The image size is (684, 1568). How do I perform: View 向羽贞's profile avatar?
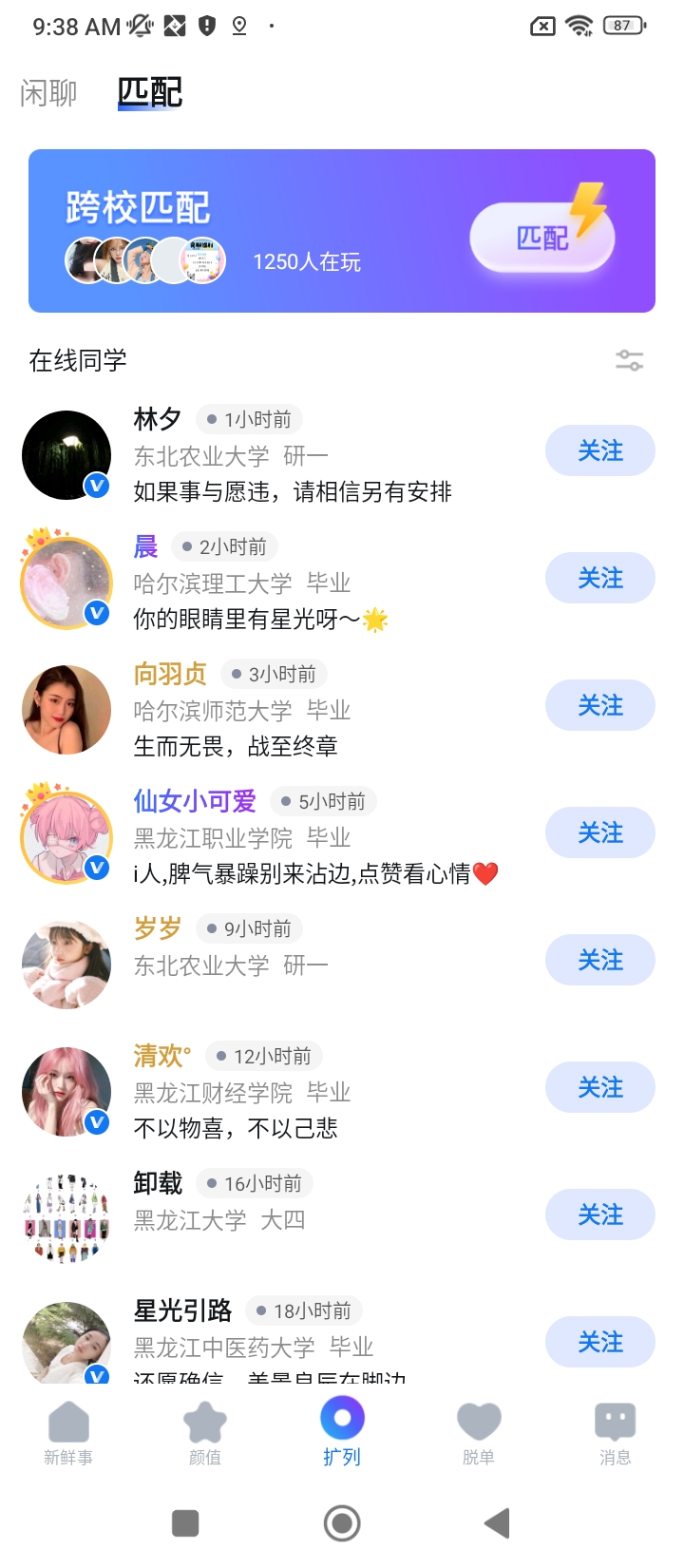tap(66, 710)
